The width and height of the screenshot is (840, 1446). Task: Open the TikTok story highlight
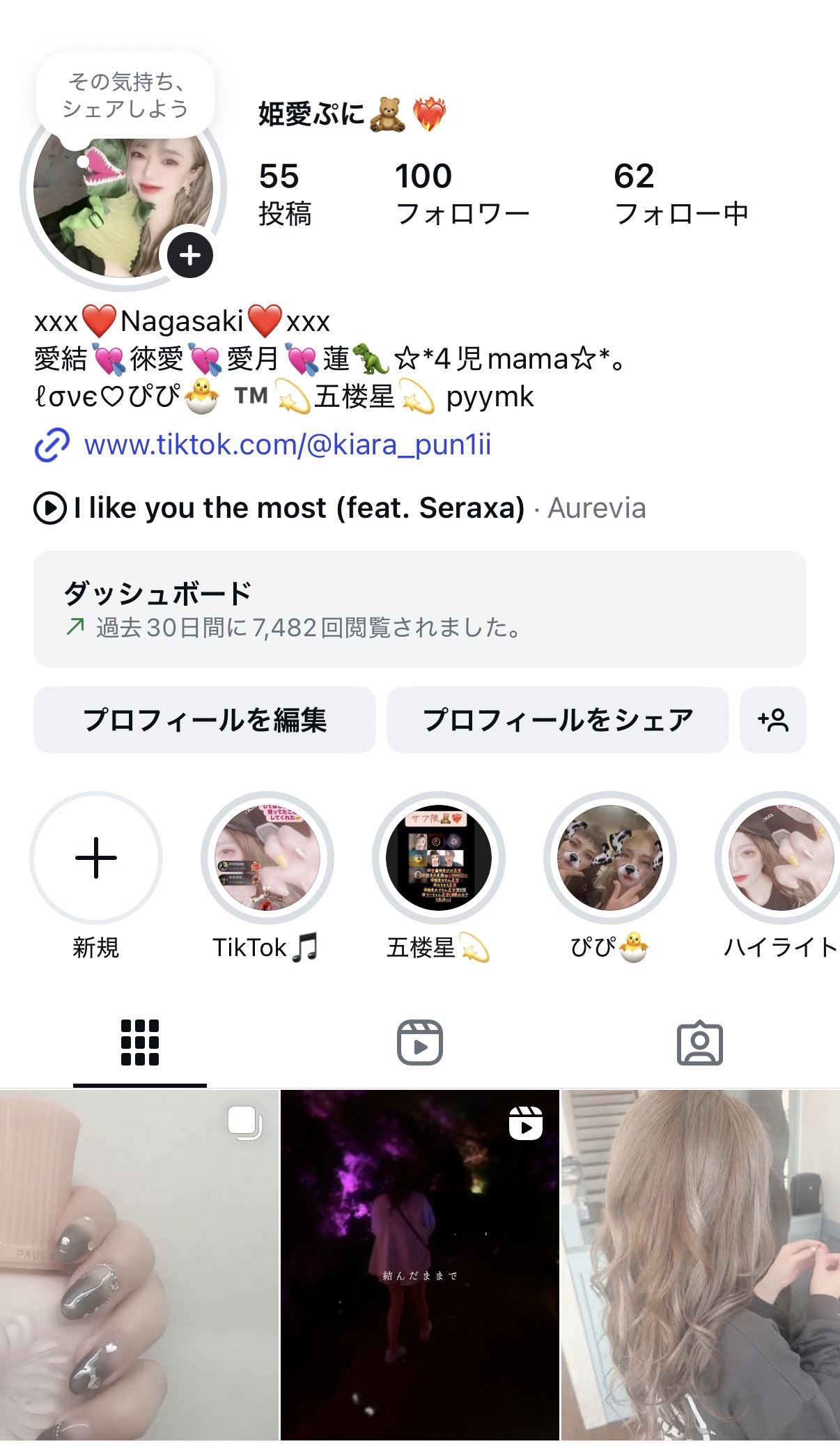pos(267,858)
